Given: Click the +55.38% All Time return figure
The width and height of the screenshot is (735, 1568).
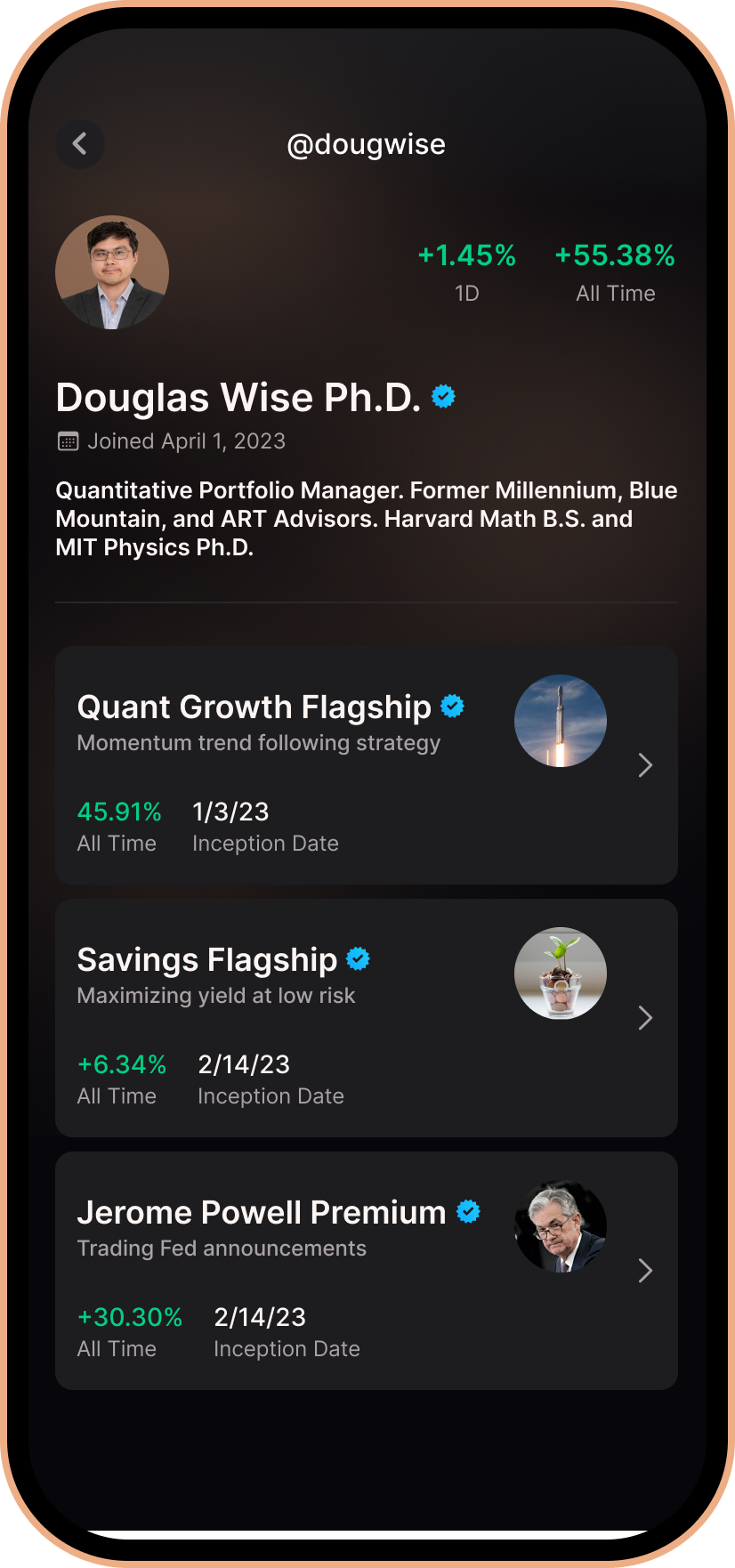Looking at the screenshot, I should tap(615, 255).
